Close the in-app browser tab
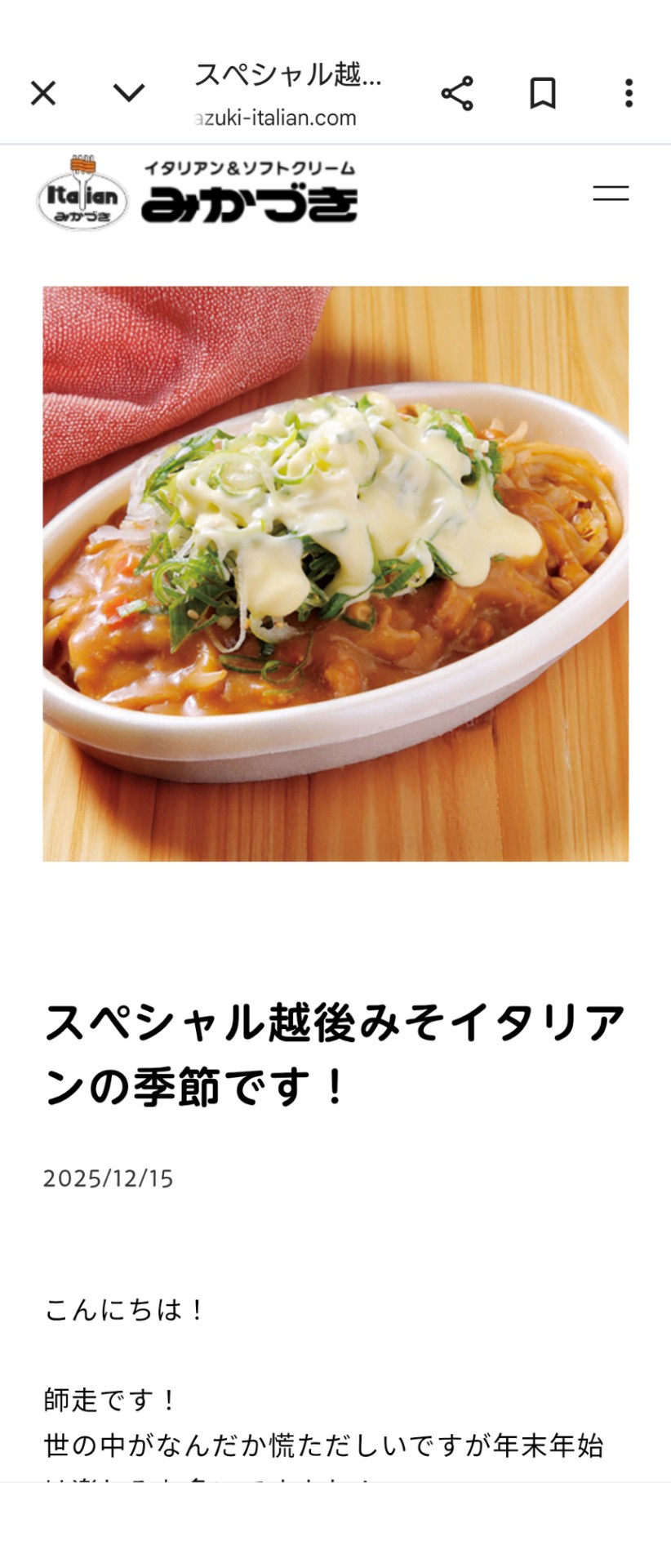The width and height of the screenshot is (671, 1568). pyautogui.click(x=43, y=93)
